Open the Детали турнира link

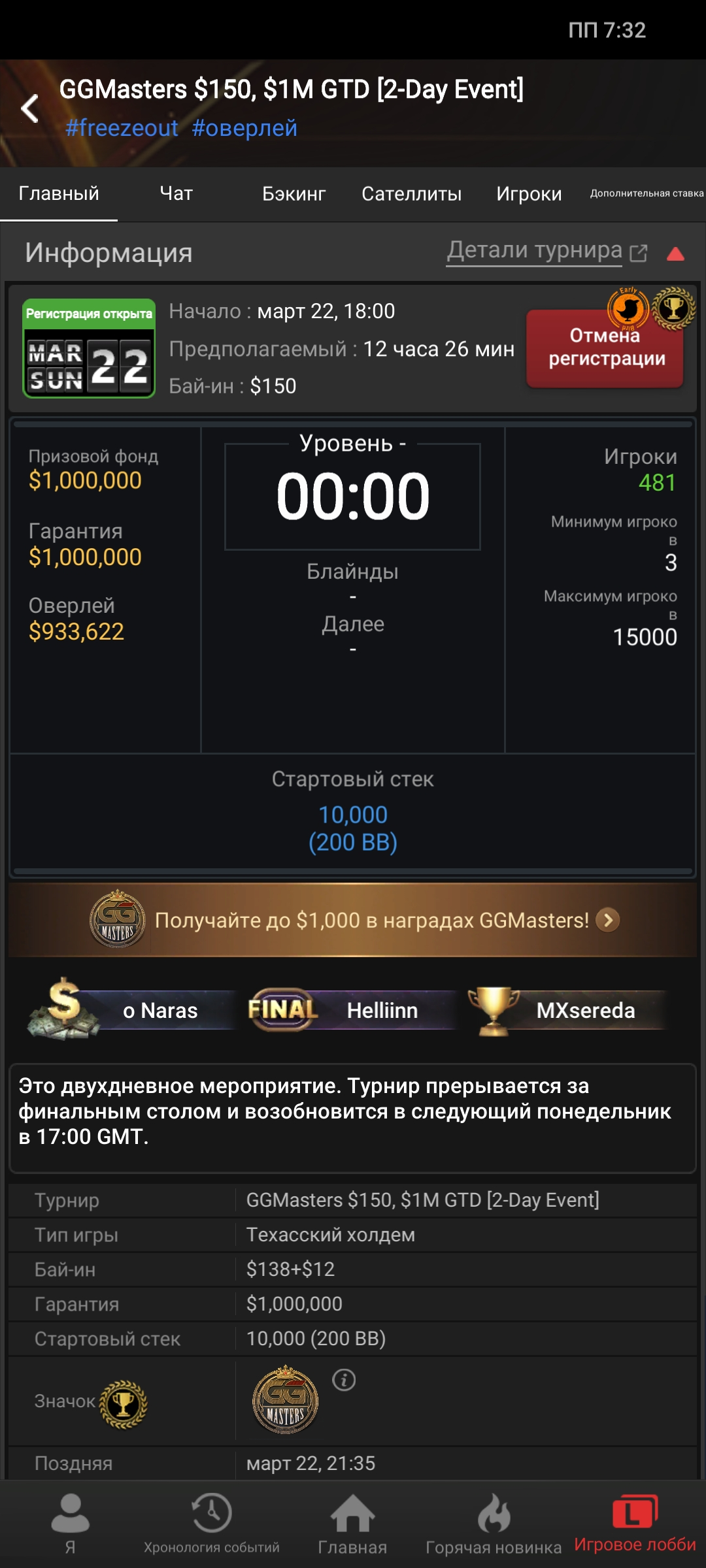click(x=546, y=251)
